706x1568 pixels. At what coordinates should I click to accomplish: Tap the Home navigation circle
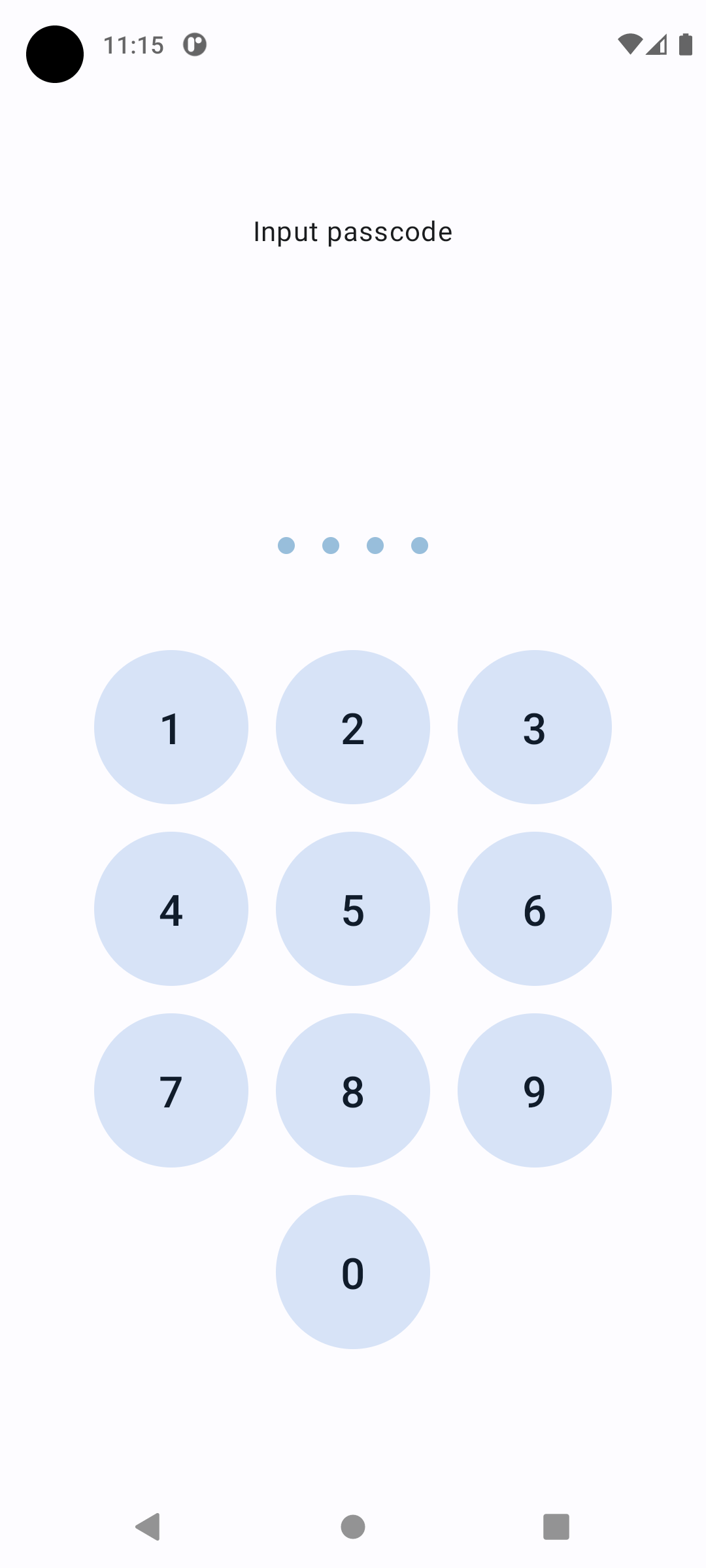coord(352,1527)
